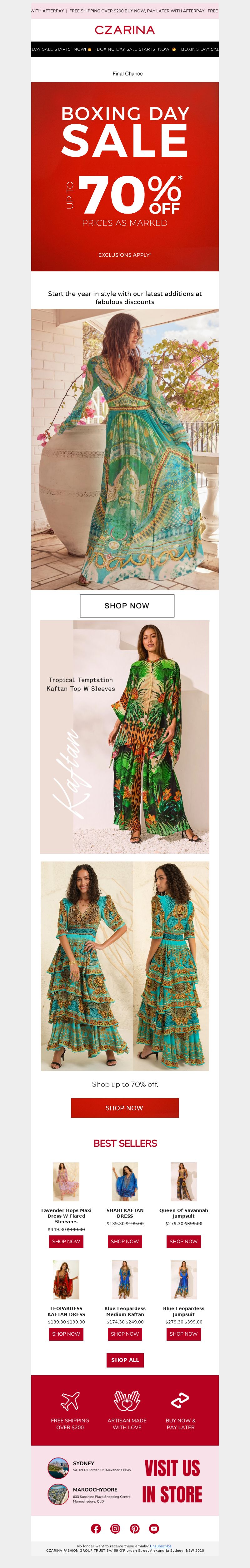Shop now LEOPARDESS KAFTAN DRESS

tap(66, 1334)
